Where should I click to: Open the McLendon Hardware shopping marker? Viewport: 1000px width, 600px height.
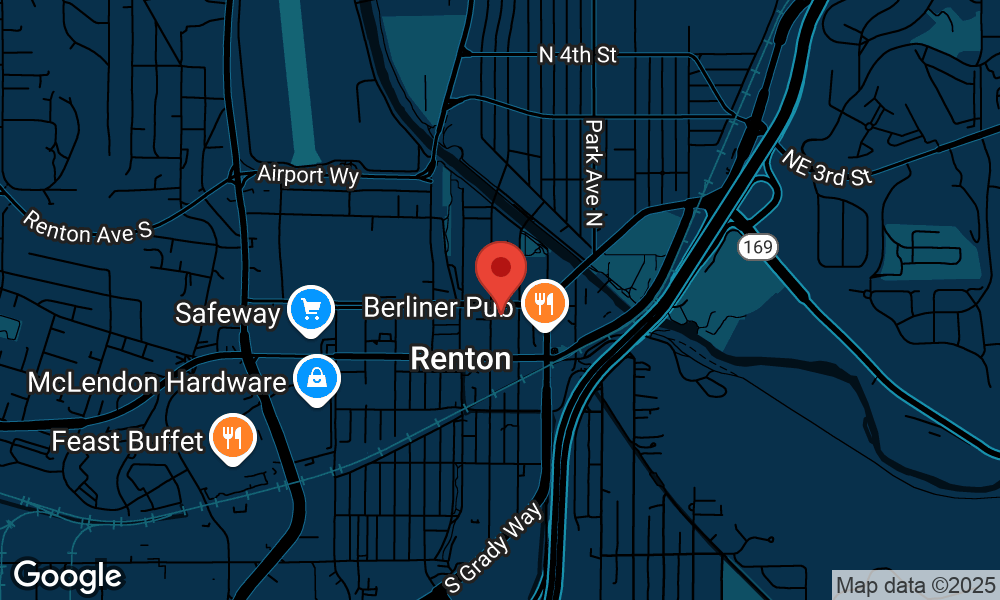pyautogui.click(x=317, y=380)
